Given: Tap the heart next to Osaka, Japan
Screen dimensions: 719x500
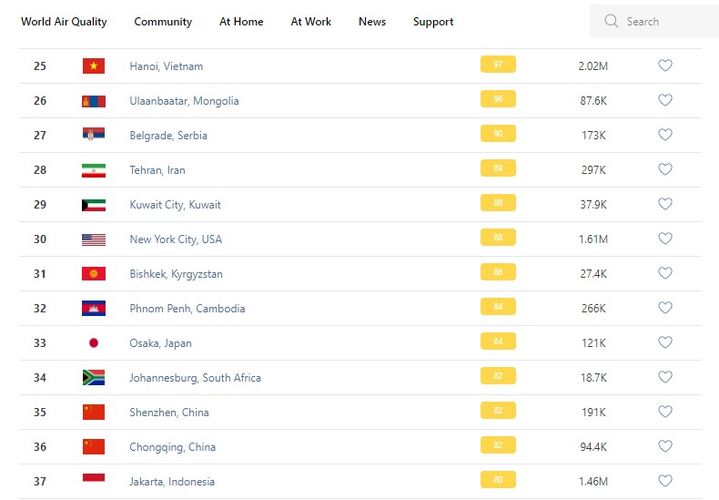Looking at the screenshot, I should click(665, 342).
